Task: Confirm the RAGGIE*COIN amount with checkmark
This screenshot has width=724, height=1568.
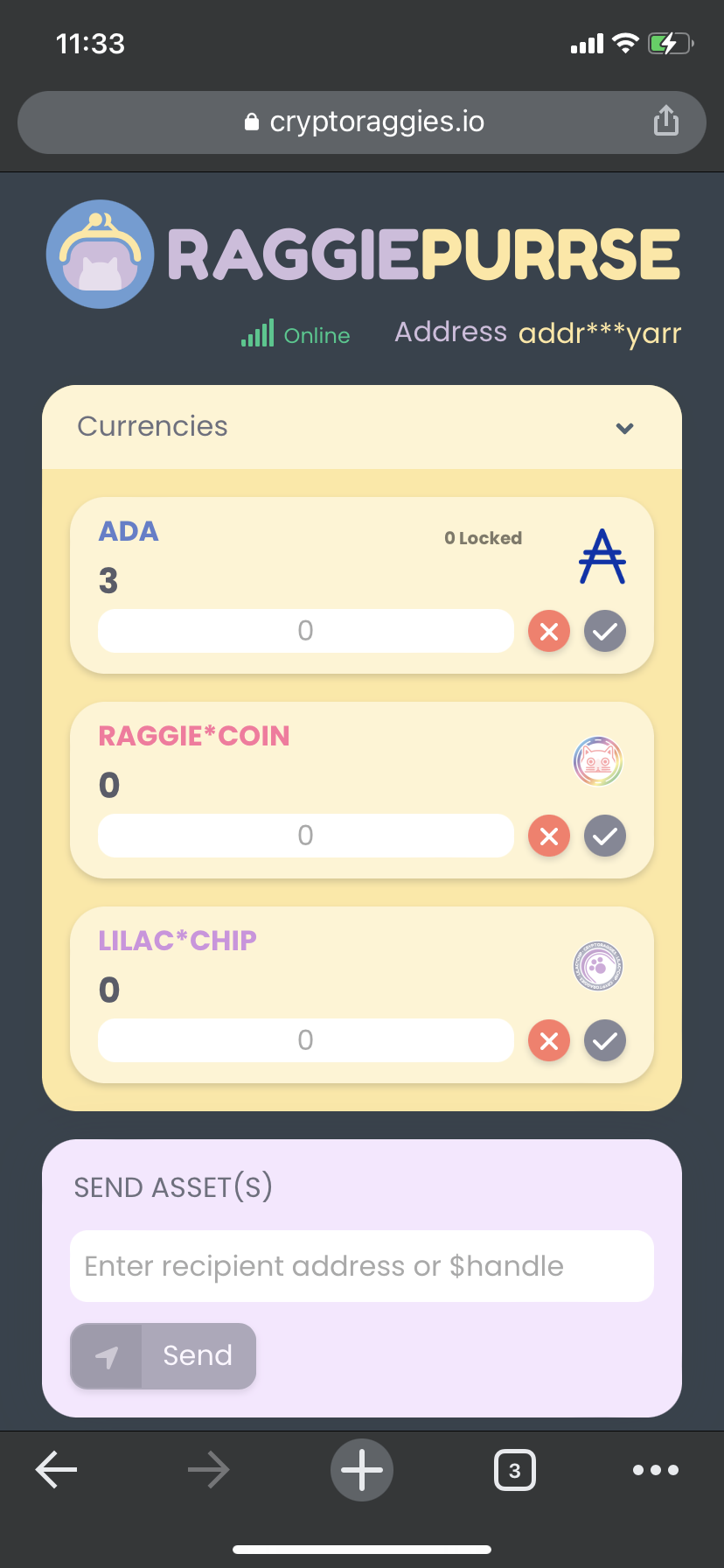Action: tap(605, 836)
